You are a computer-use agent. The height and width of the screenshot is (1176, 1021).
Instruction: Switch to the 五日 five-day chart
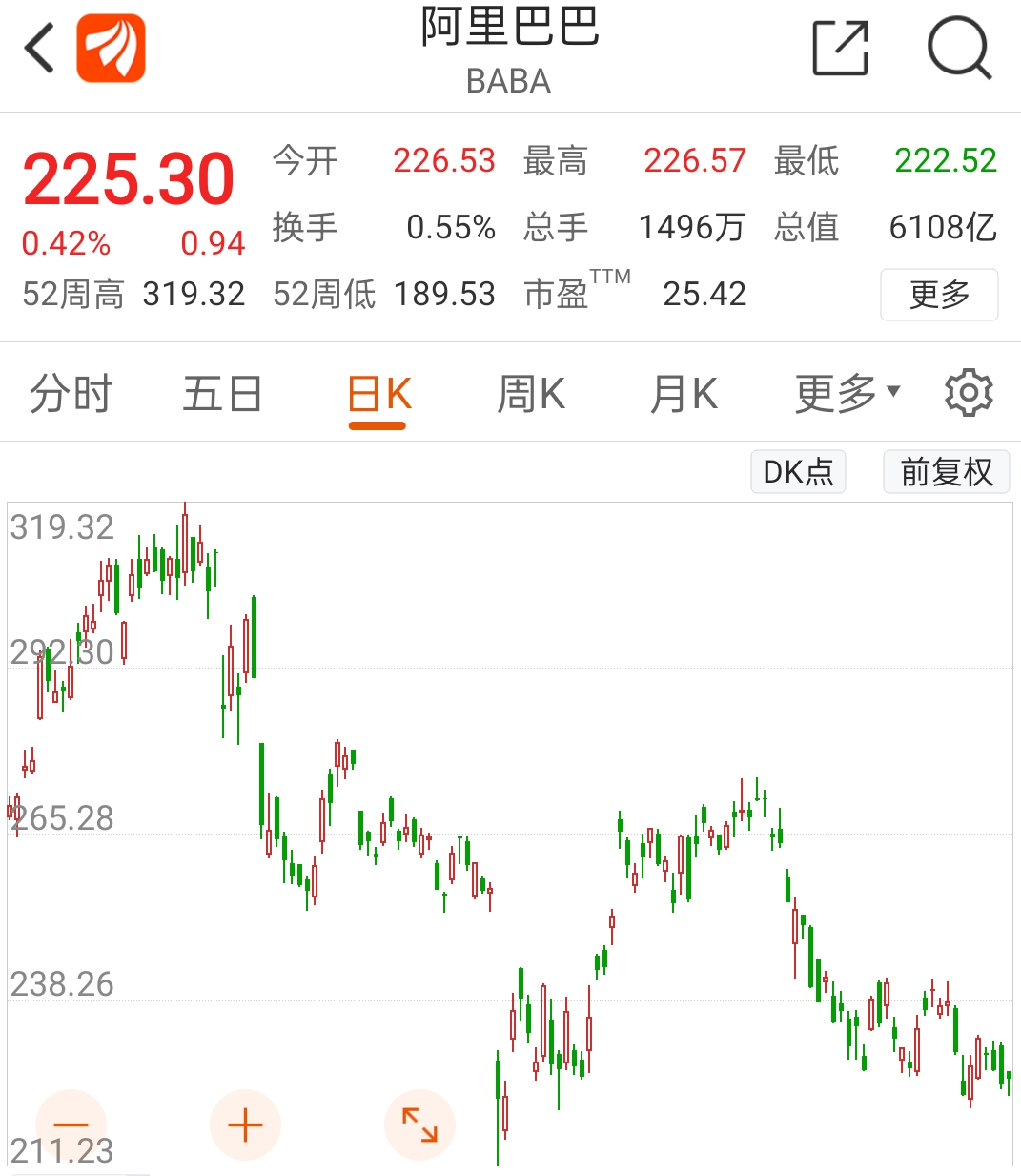(x=222, y=394)
